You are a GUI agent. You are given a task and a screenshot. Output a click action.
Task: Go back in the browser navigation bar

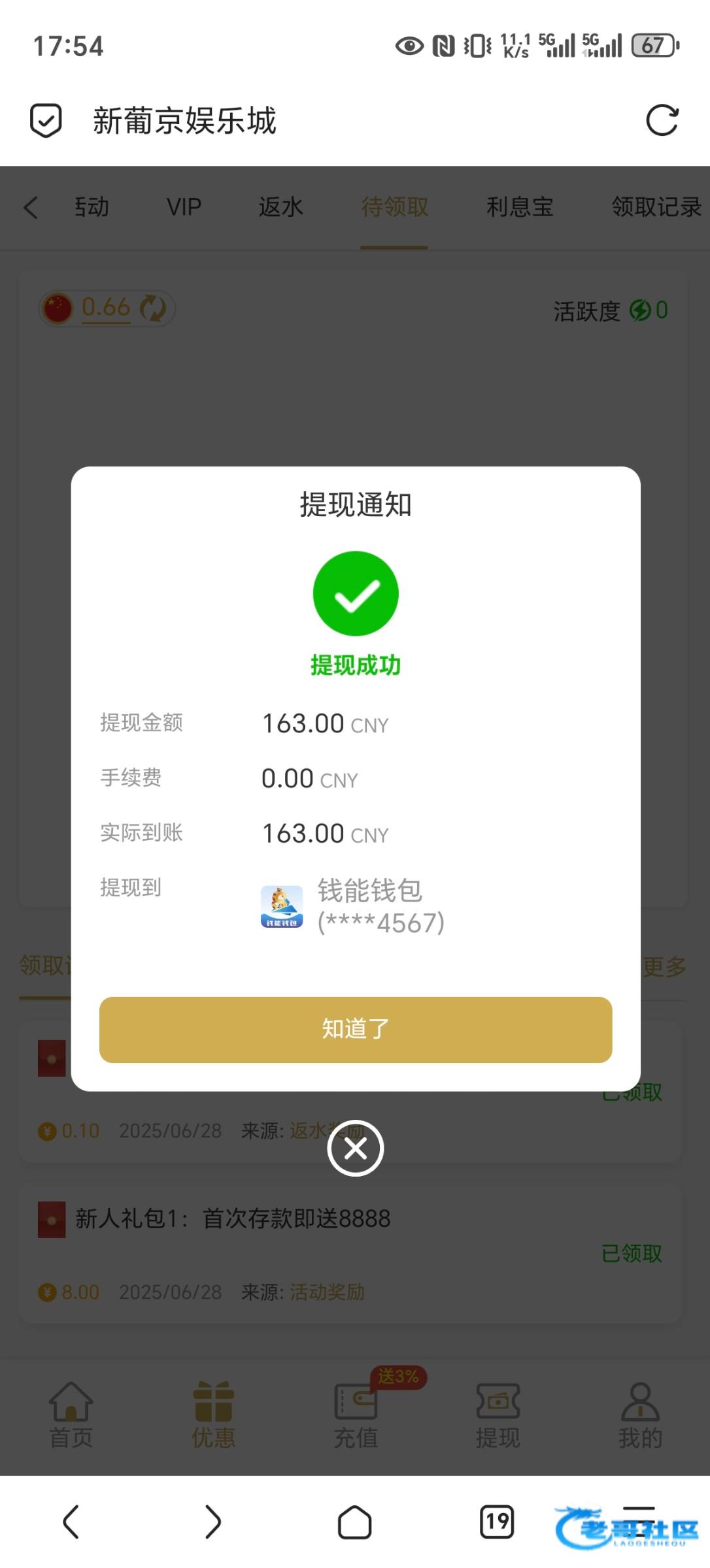coord(71,1522)
